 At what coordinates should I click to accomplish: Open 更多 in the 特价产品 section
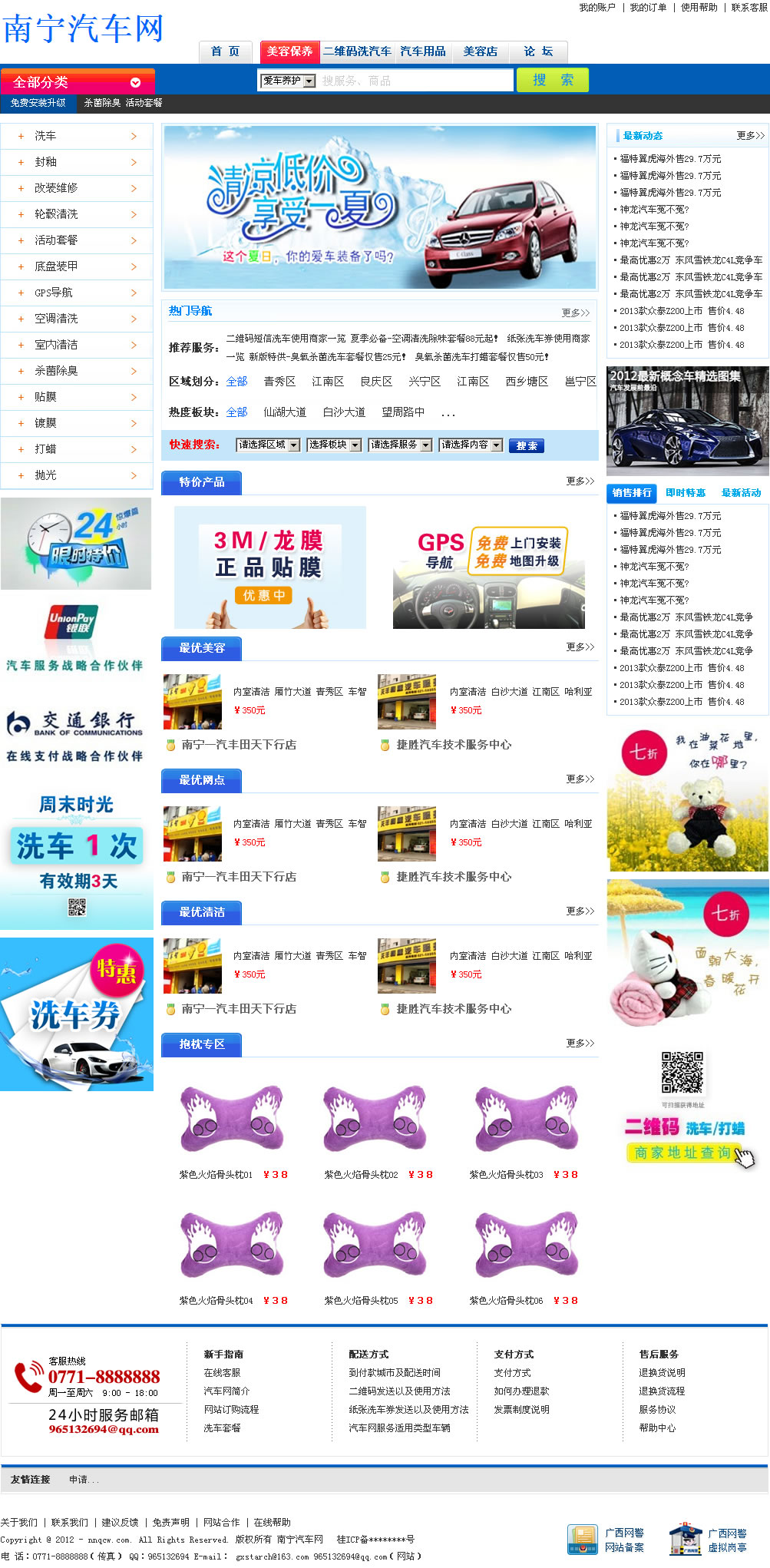pyautogui.click(x=580, y=481)
